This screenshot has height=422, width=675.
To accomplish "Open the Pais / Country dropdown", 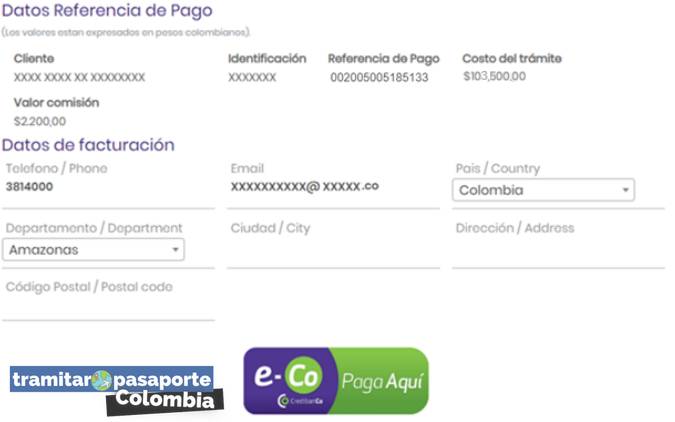I will (543, 190).
